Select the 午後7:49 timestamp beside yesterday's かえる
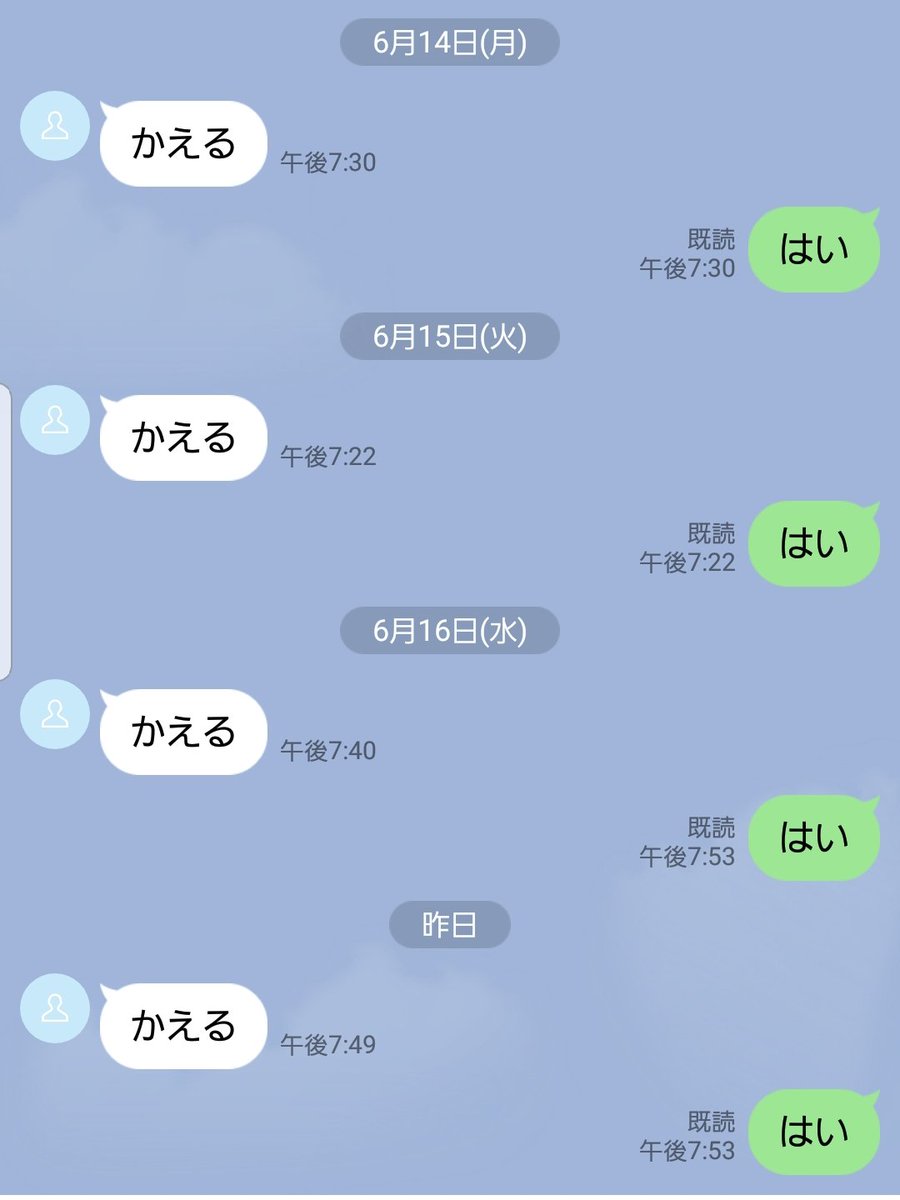900x1200 pixels. (x=330, y=1045)
